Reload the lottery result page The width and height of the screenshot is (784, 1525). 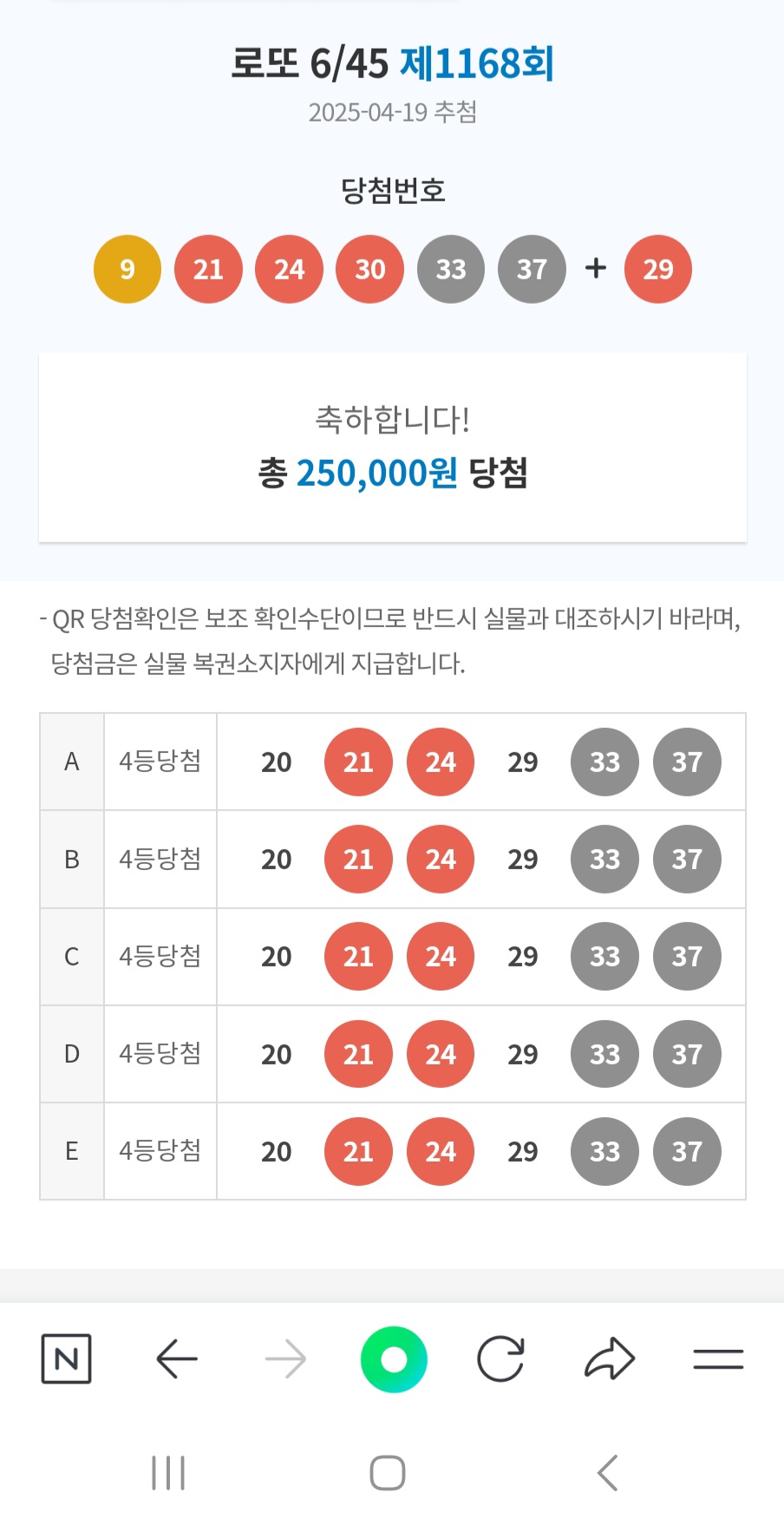(501, 1358)
